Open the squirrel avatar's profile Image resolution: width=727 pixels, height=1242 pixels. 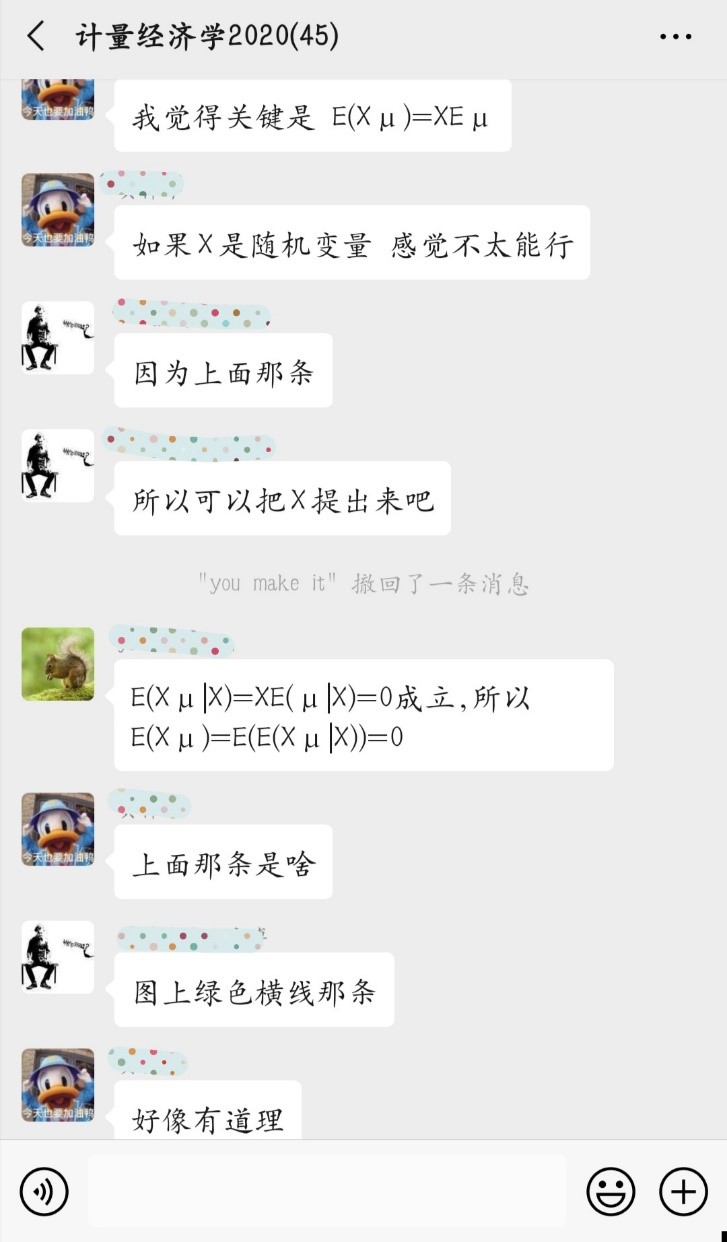tap(58, 664)
